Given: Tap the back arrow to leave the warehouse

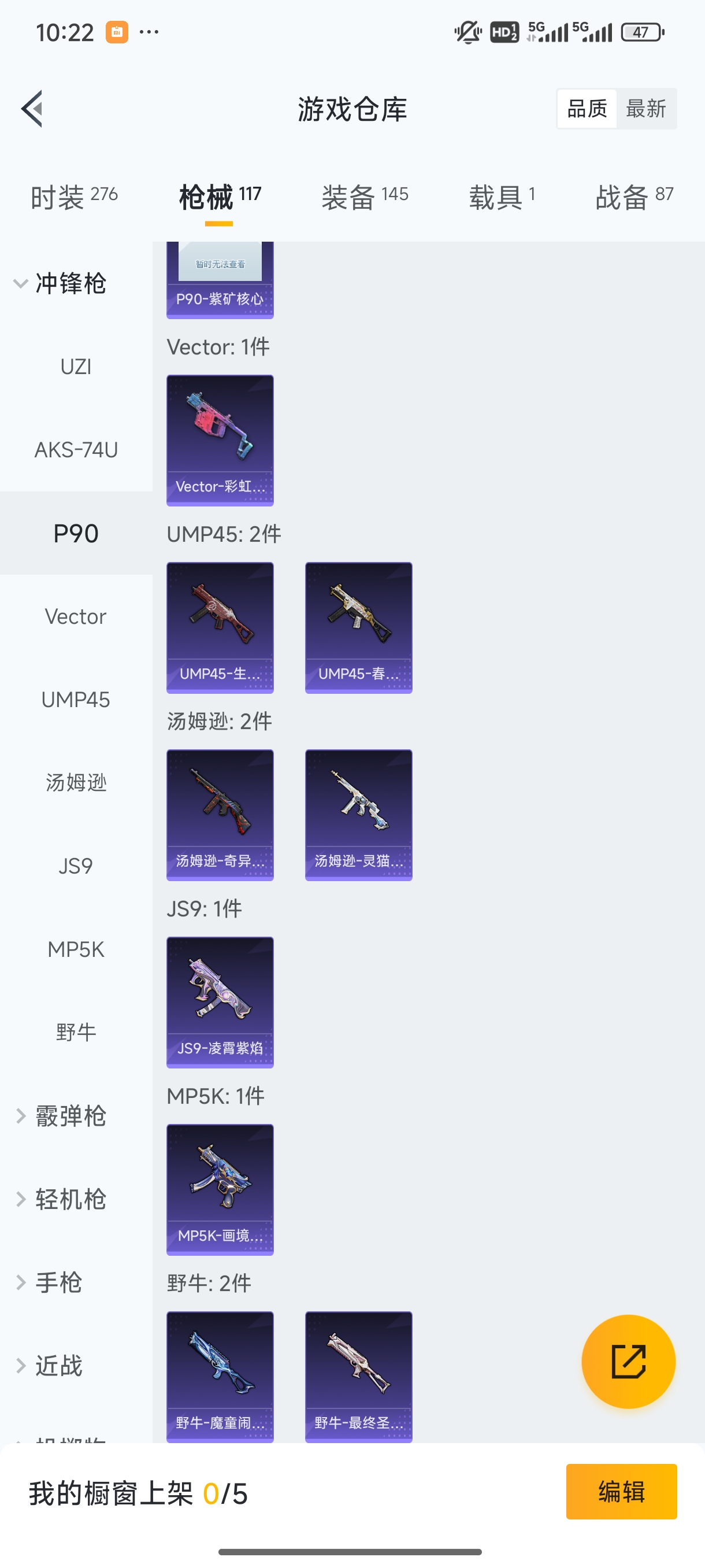Looking at the screenshot, I should pyautogui.click(x=32, y=108).
